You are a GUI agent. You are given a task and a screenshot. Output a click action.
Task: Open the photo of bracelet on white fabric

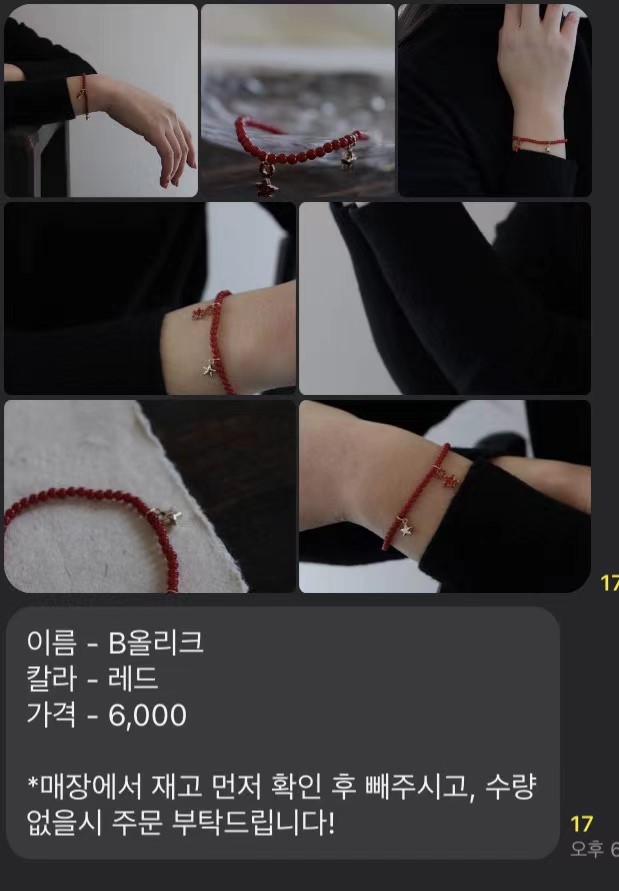[149, 496]
